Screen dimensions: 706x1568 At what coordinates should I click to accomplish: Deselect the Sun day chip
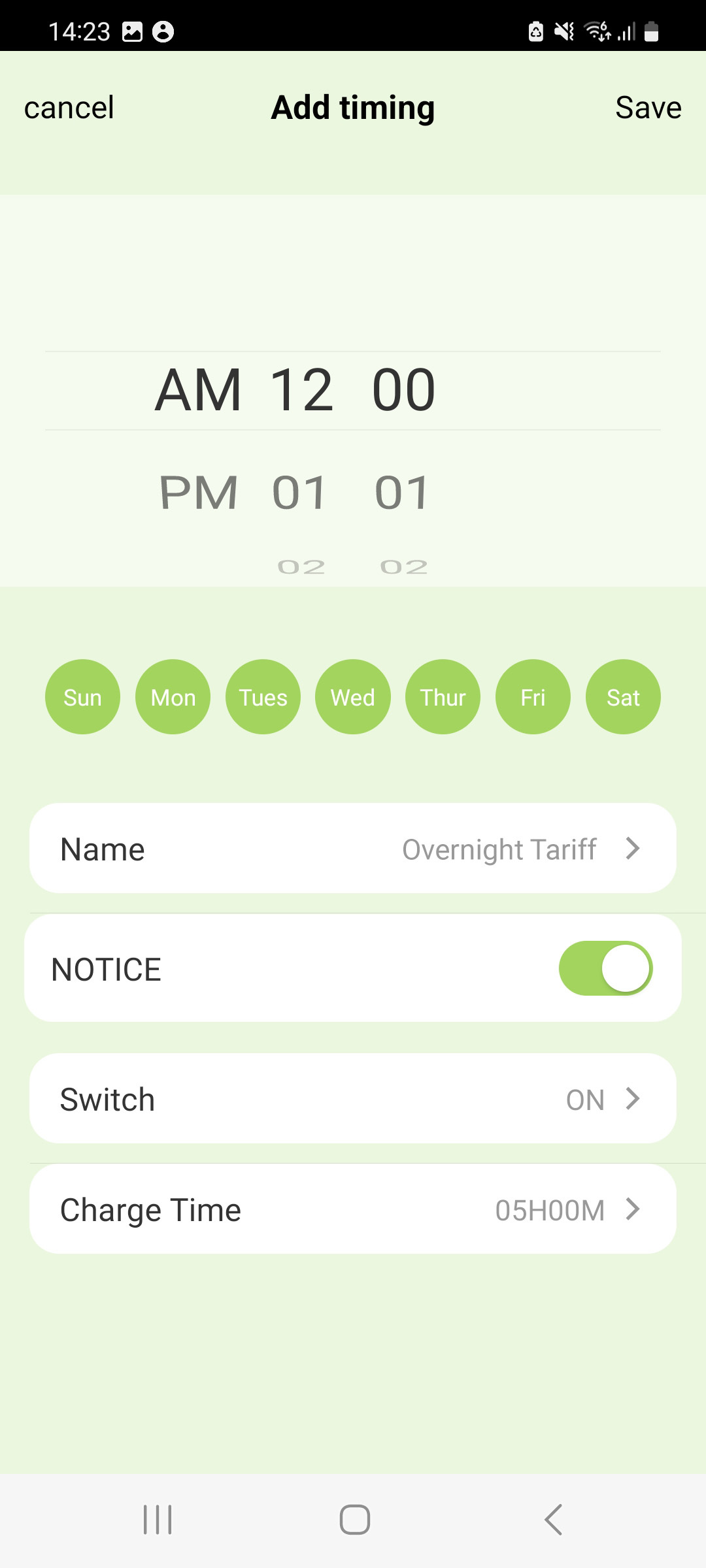(82, 697)
